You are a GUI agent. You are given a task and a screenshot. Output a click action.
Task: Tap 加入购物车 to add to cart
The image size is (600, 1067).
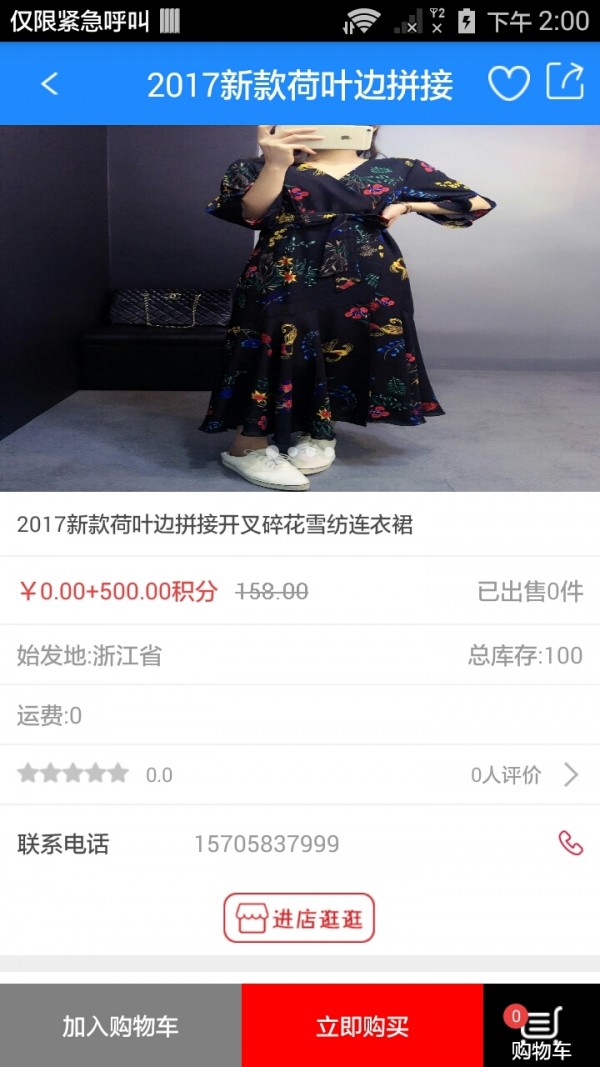click(120, 1026)
